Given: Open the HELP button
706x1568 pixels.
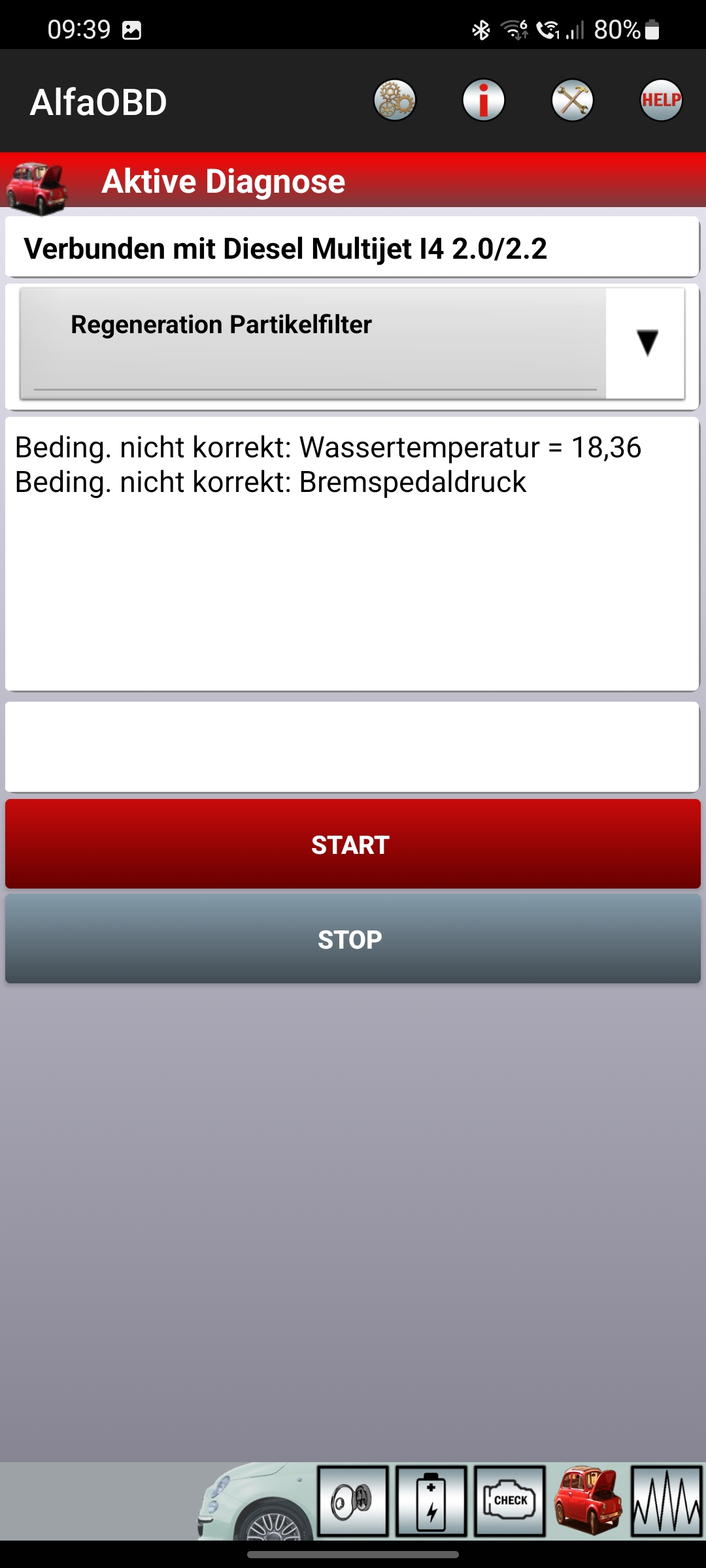Looking at the screenshot, I should (x=661, y=101).
